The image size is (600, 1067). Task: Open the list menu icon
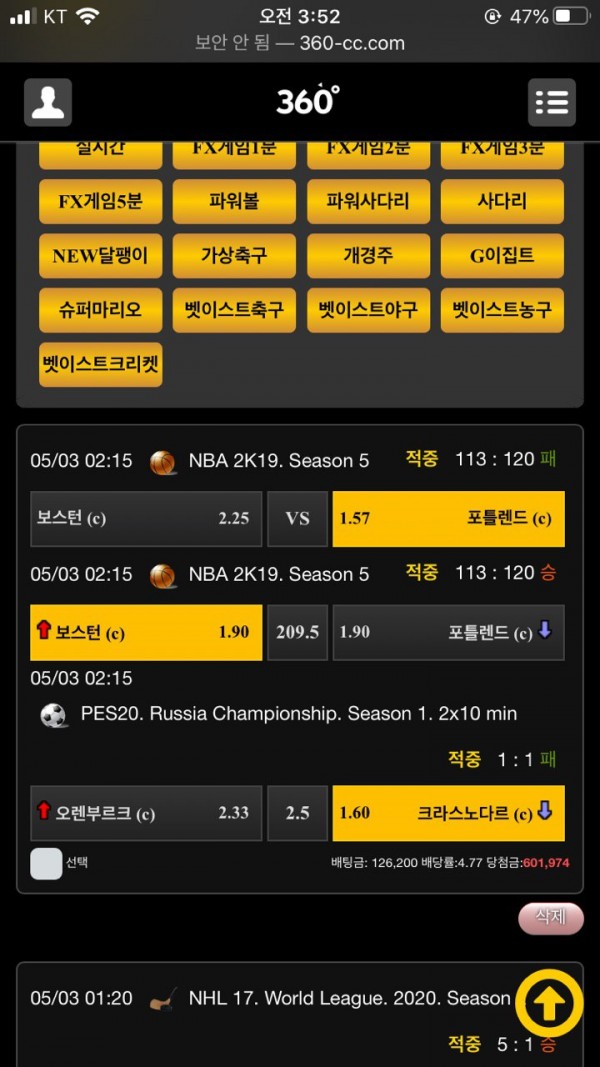point(552,102)
